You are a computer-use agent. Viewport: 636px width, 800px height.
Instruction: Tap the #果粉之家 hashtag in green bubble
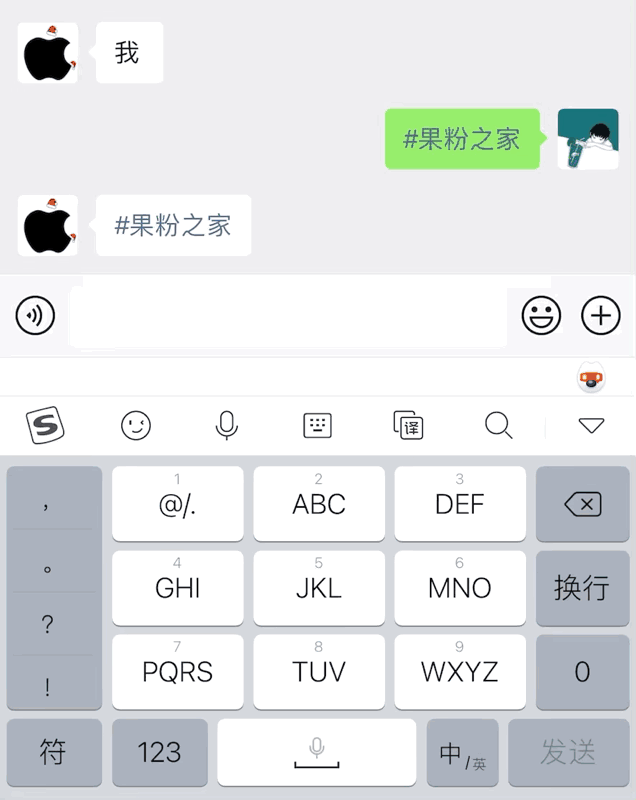[462, 139]
